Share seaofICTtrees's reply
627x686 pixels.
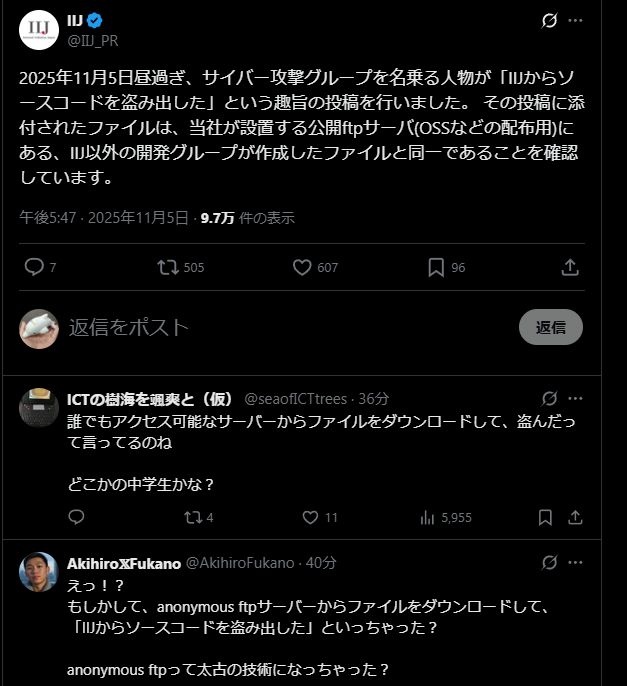[575, 517]
